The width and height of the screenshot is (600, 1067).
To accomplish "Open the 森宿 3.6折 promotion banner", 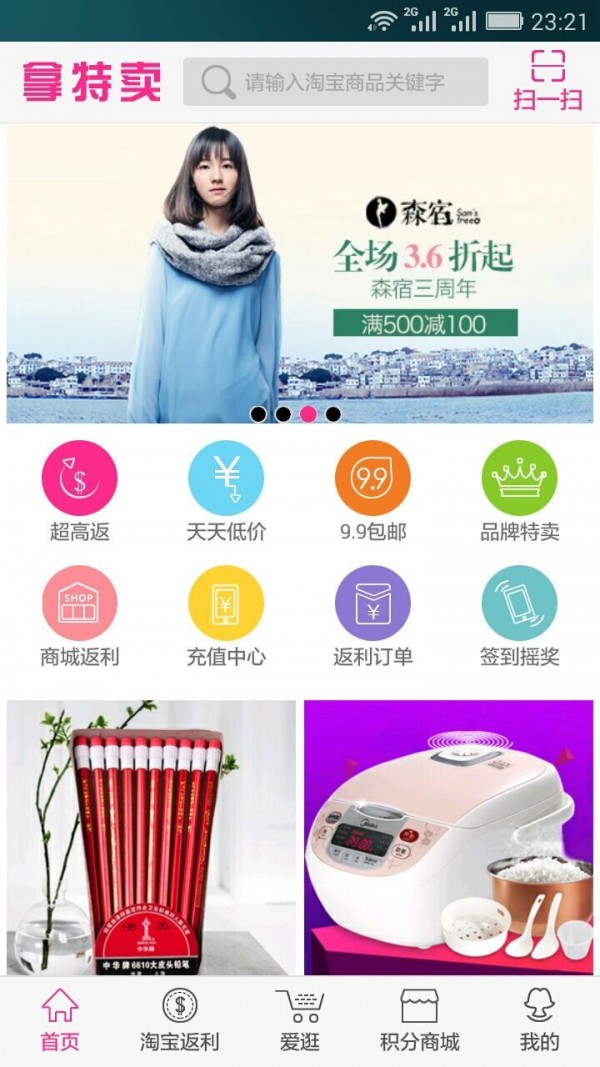I will point(300,273).
